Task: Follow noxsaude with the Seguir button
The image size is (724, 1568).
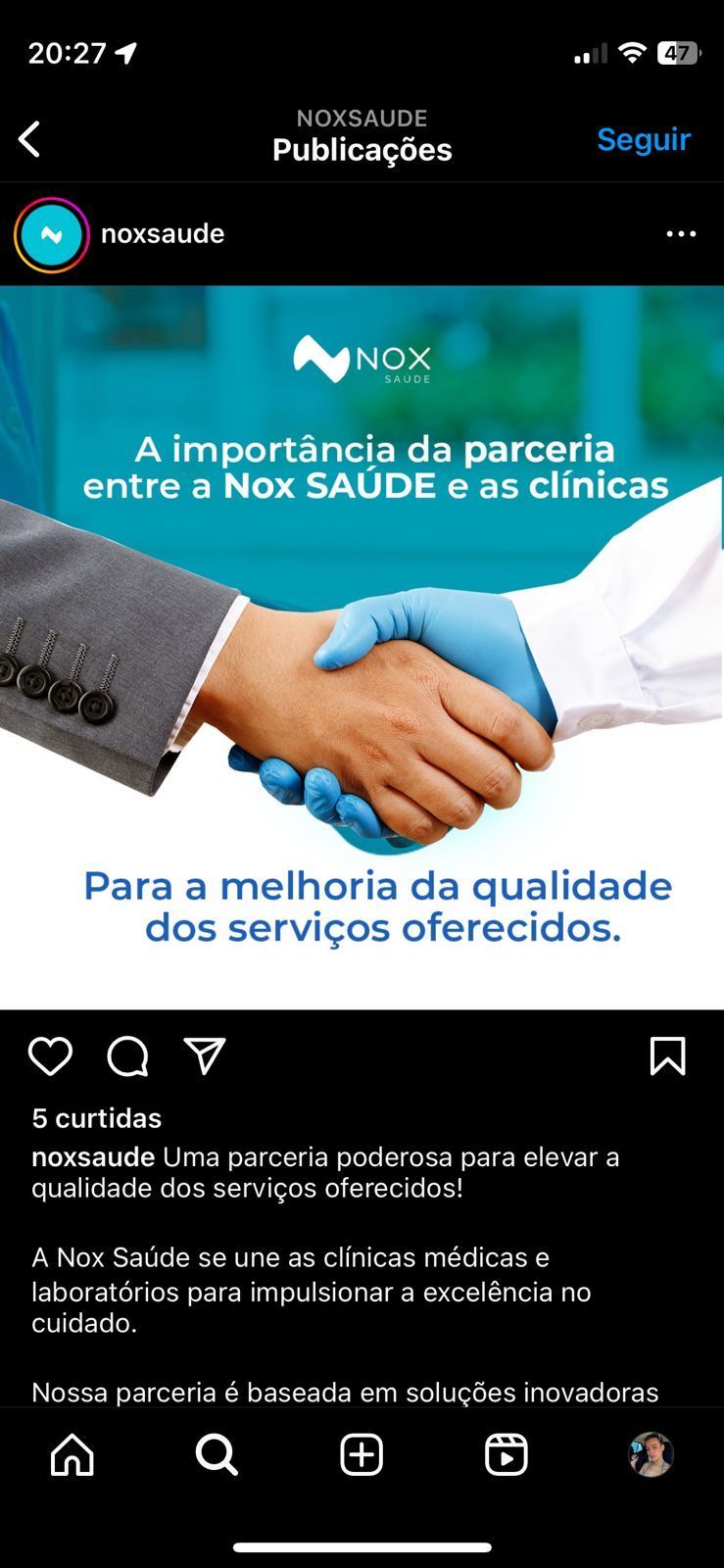Action: point(644,139)
